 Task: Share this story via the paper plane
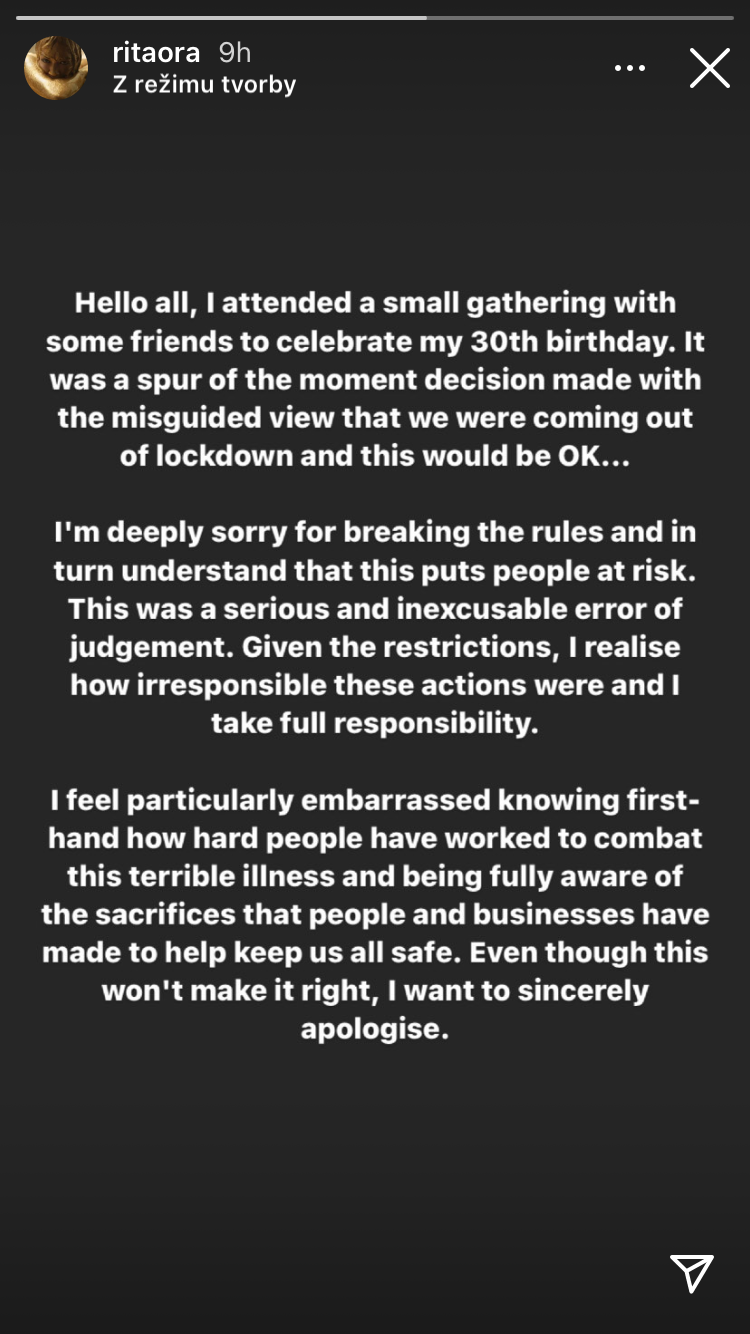tap(692, 1273)
